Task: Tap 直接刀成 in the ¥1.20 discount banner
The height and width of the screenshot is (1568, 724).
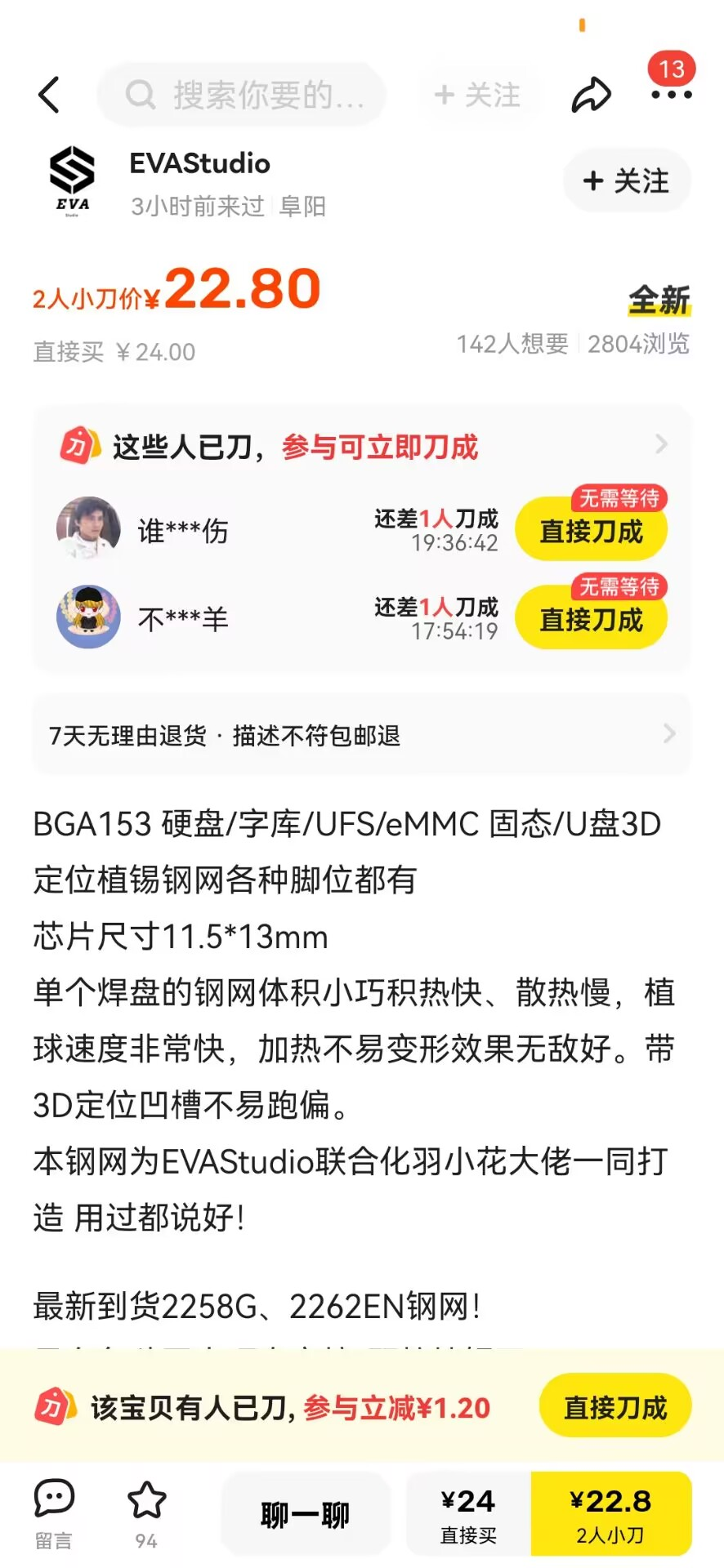Action: click(615, 1408)
